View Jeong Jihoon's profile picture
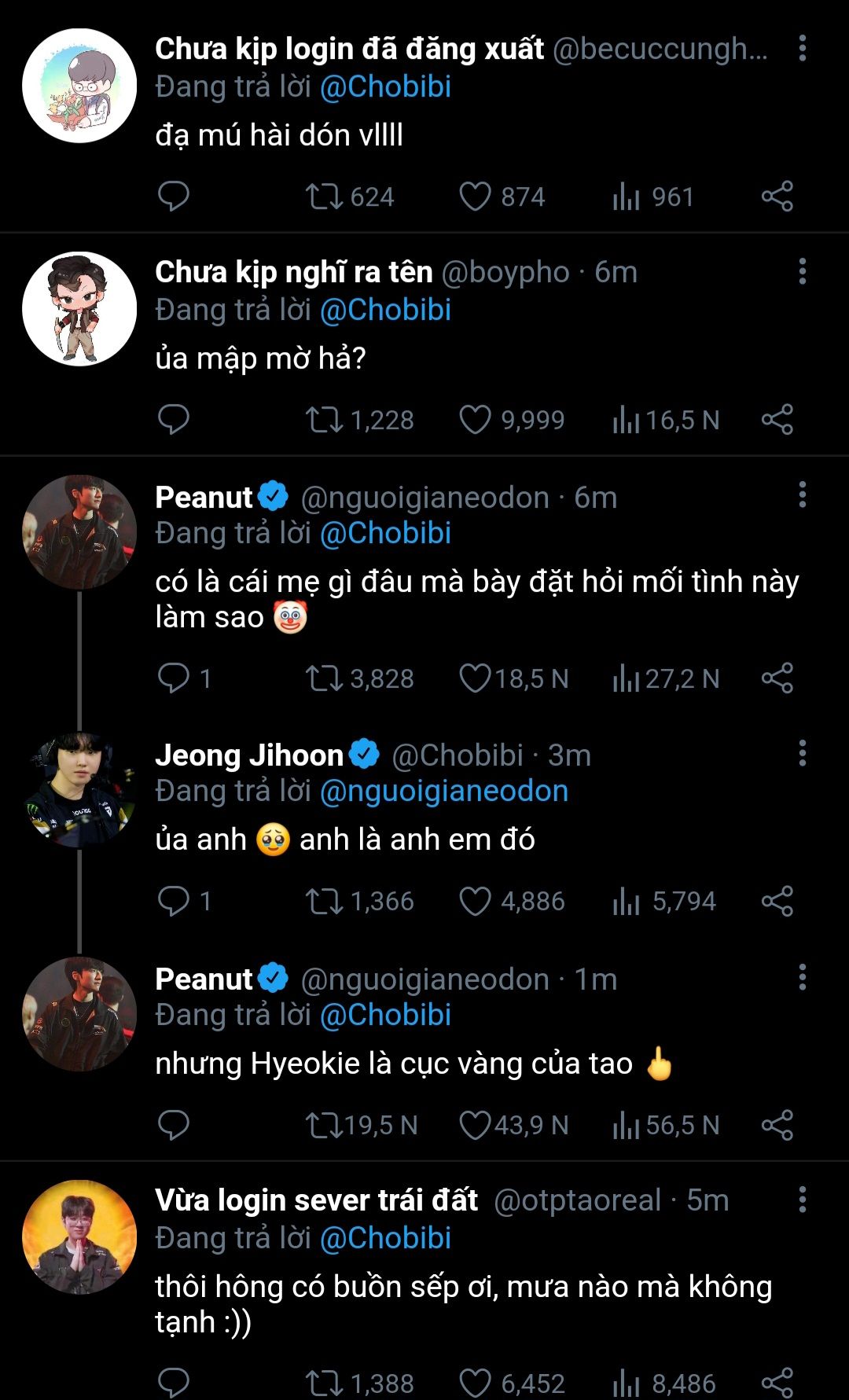Screen dimensions: 849x1400 79,789
